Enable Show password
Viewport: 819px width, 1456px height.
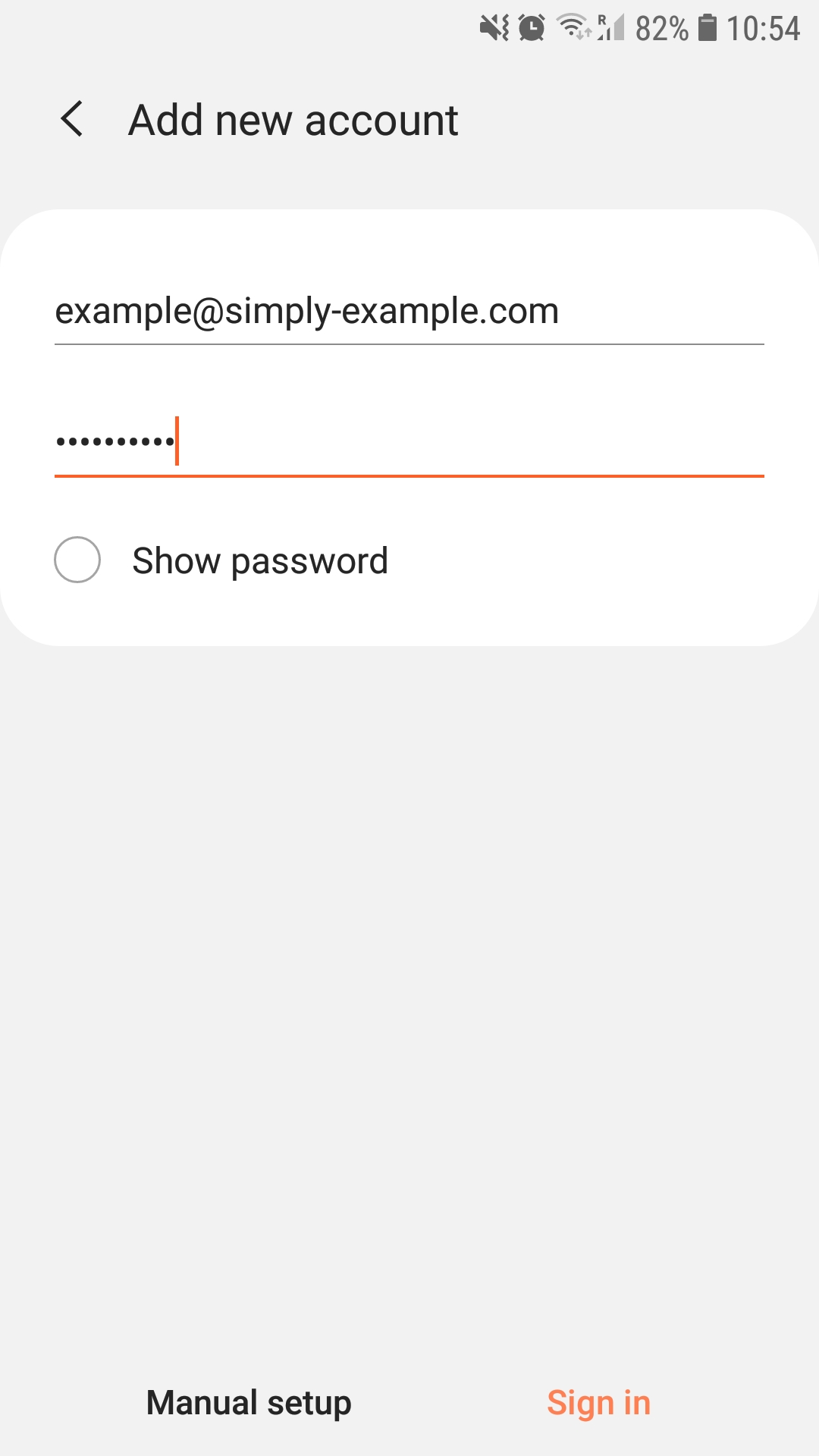coord(77,560)
